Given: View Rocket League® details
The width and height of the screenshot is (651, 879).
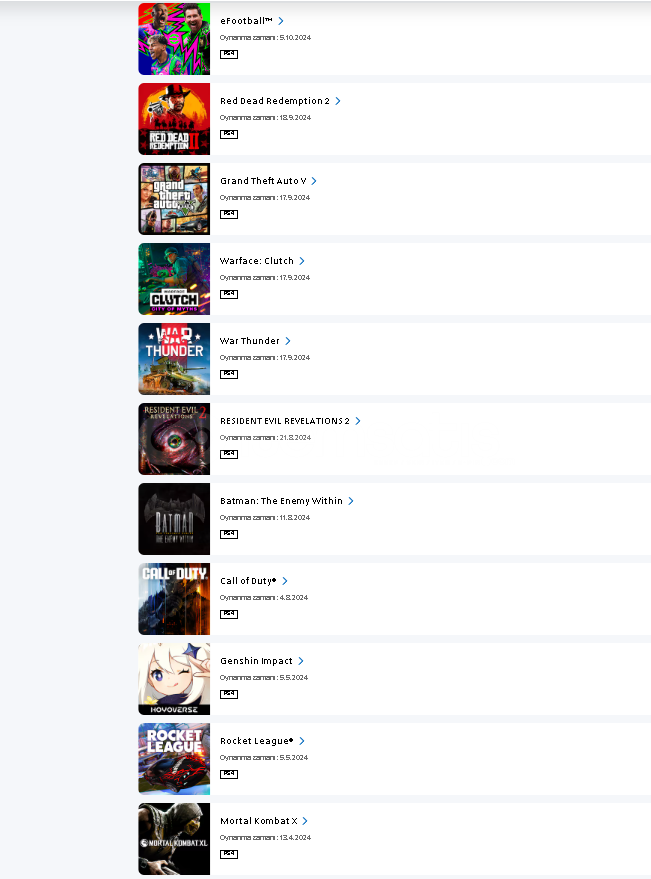Looking at the screenshot, I should click(257, 741).
